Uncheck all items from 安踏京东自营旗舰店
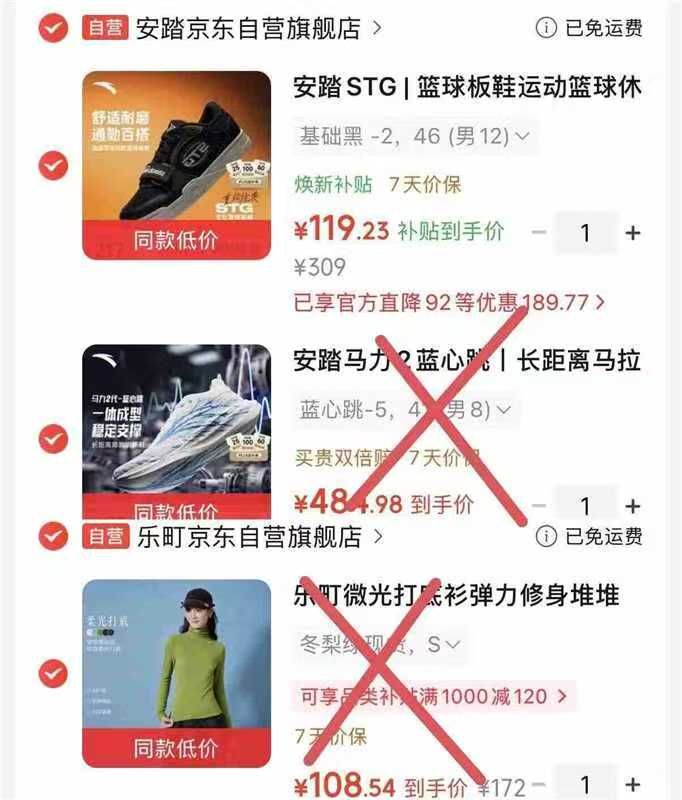The height and width of the screenshot is (800, 682). click(53, 28)
